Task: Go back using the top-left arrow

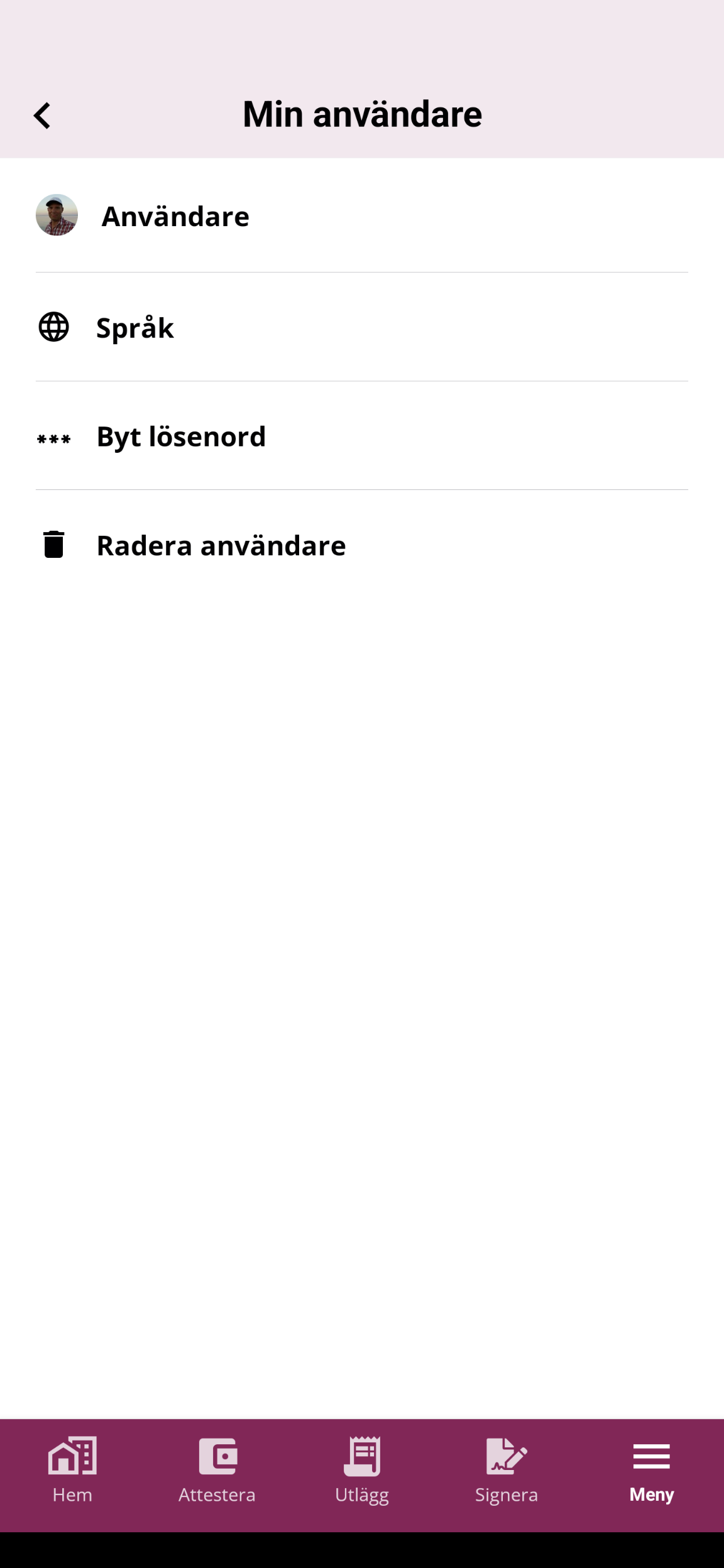Action: (42, 116)
